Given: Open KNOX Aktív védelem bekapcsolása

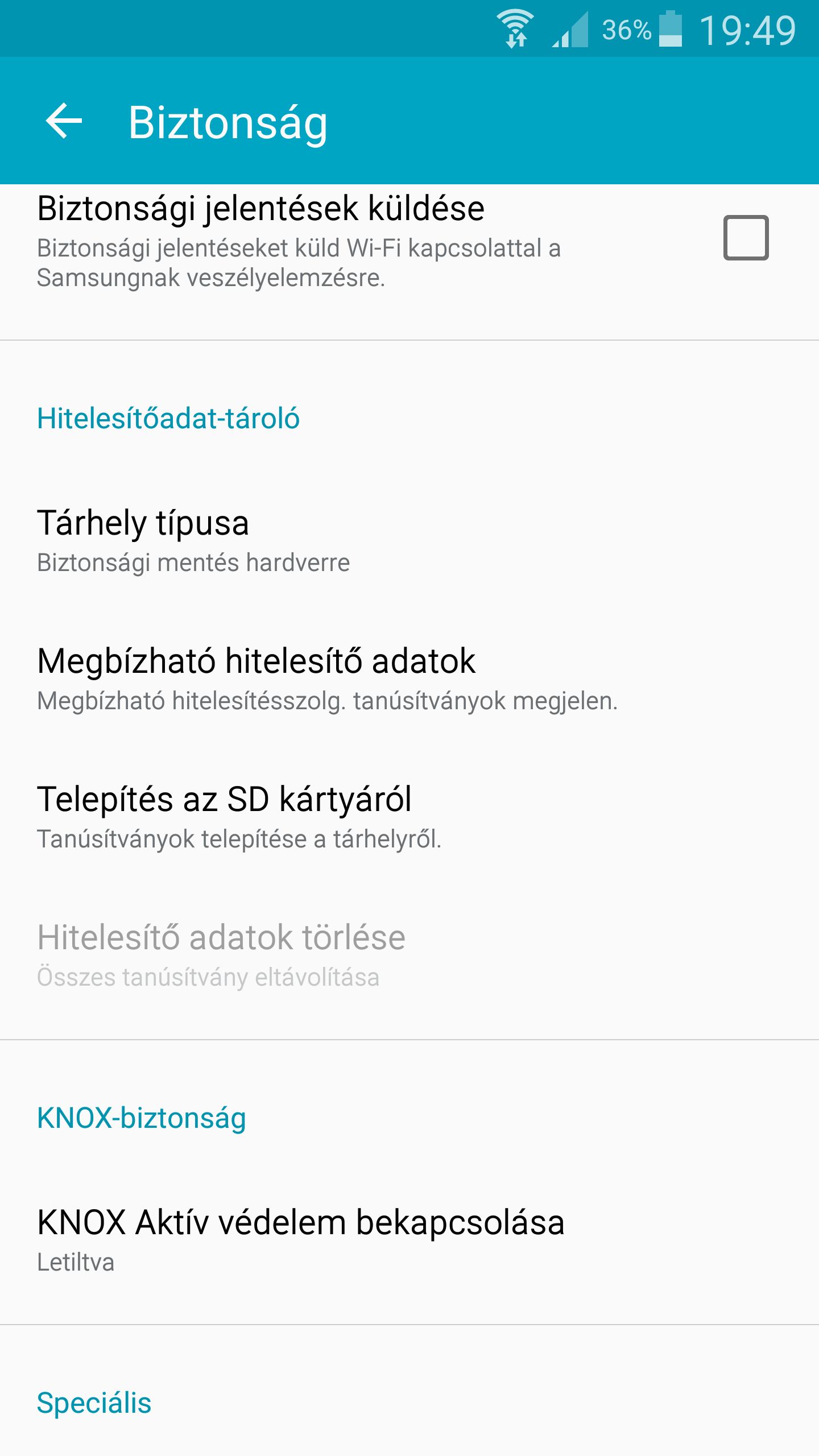Looking at the screenshot, I should (x=409, y=1241).
